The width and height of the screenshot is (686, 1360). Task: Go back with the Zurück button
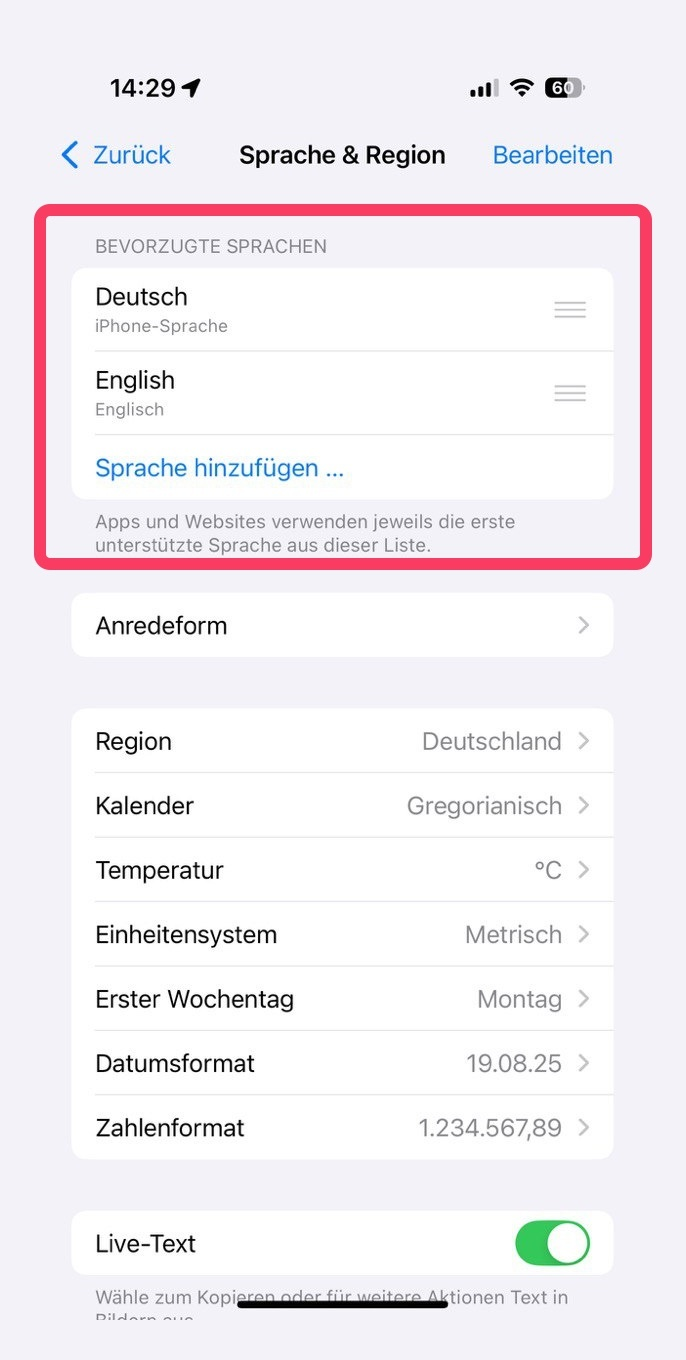pos(115,155)
